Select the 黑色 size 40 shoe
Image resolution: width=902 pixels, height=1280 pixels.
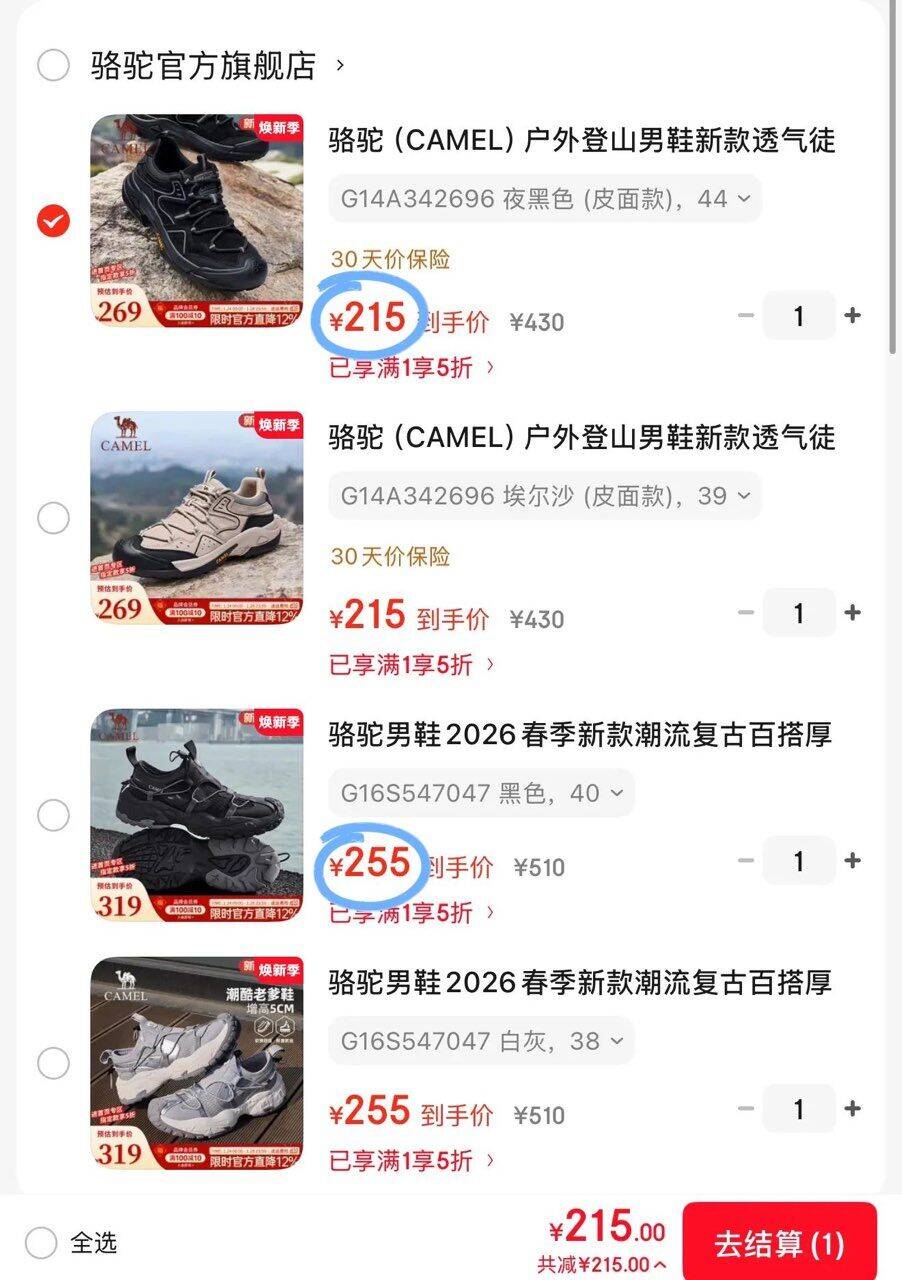pos(53,815)
